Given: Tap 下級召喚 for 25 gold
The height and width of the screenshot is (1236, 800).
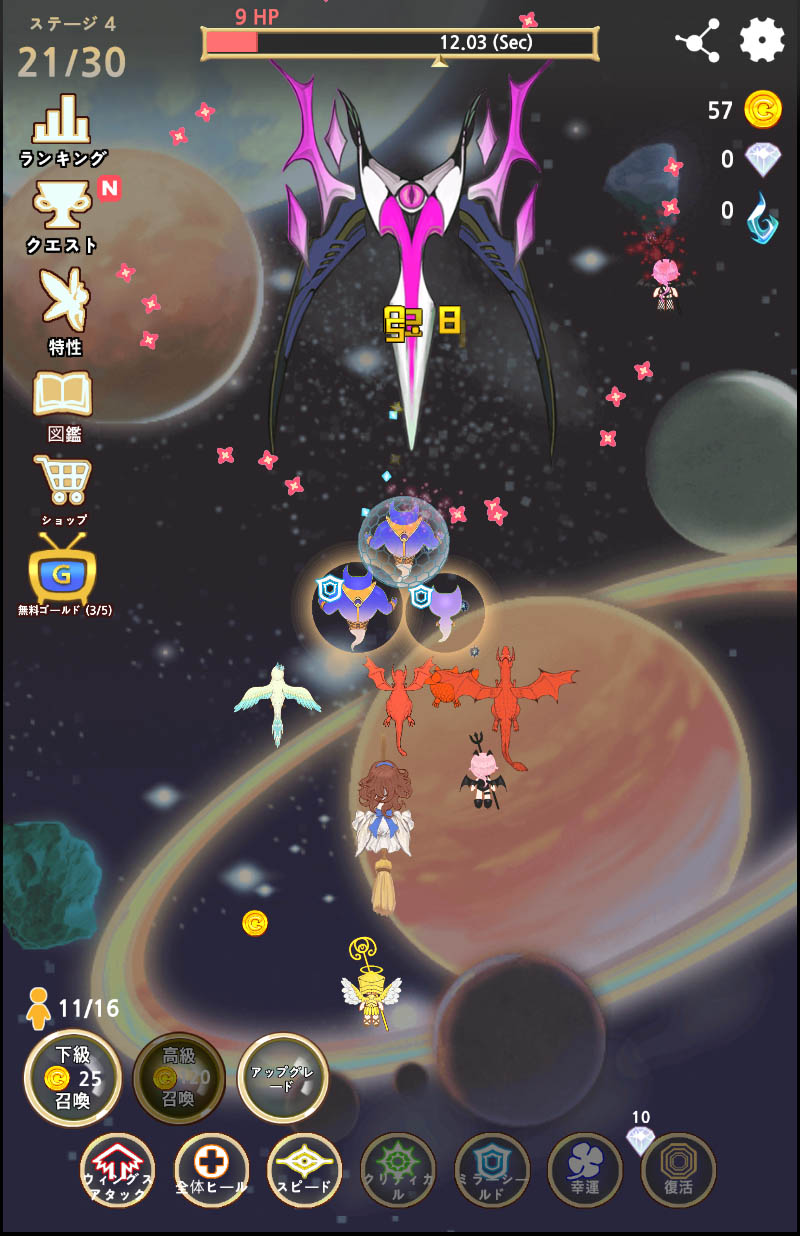Looking at the screenshot, I should [x=73, y=1078].
